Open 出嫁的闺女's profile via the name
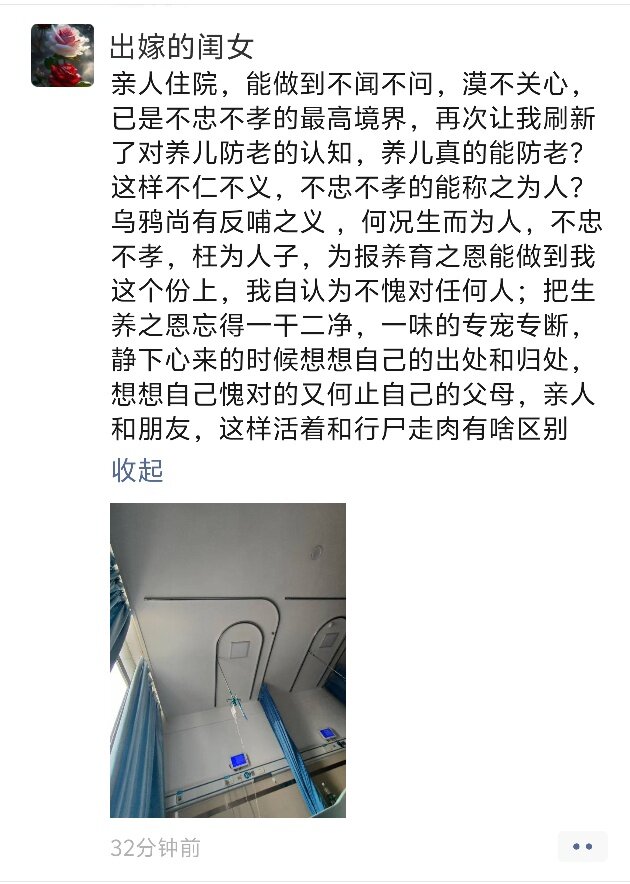Viewport: 630px width, 884px height. 182,46
